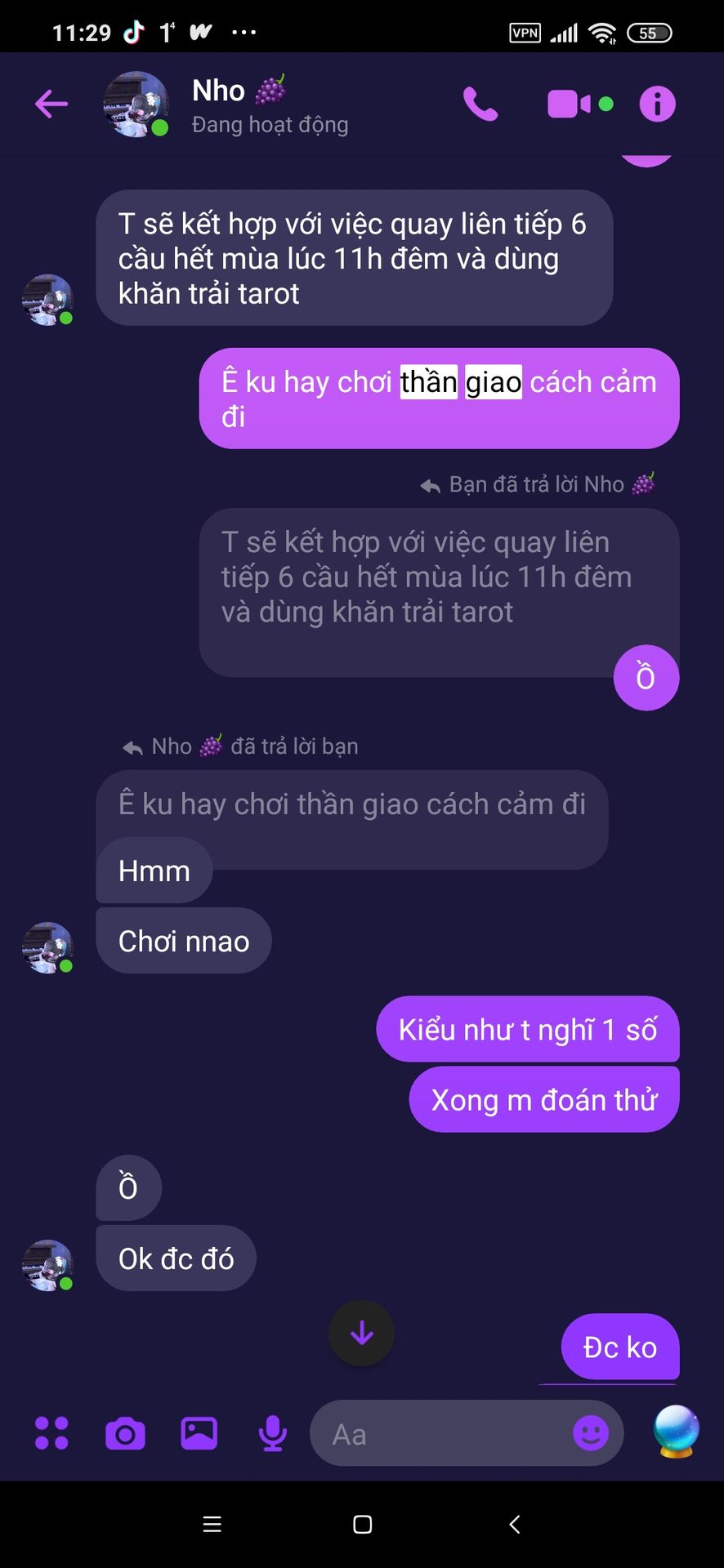Start a voice call with Nho
Viewport: 724px width, 1568px height.
480,104
